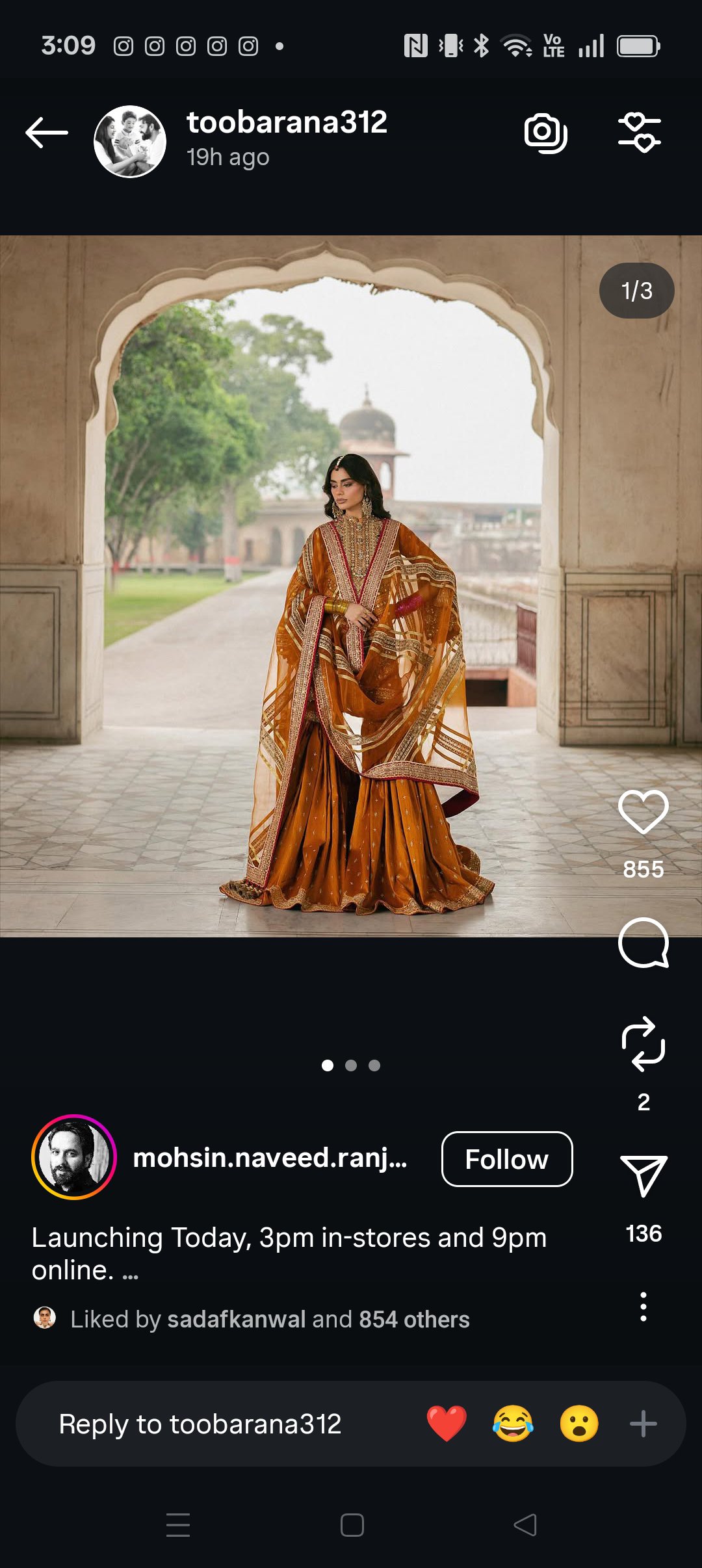This screenshot has height=1568, width=702.
Task: React with the surprised emoji
Action: tap(578, 1424)
